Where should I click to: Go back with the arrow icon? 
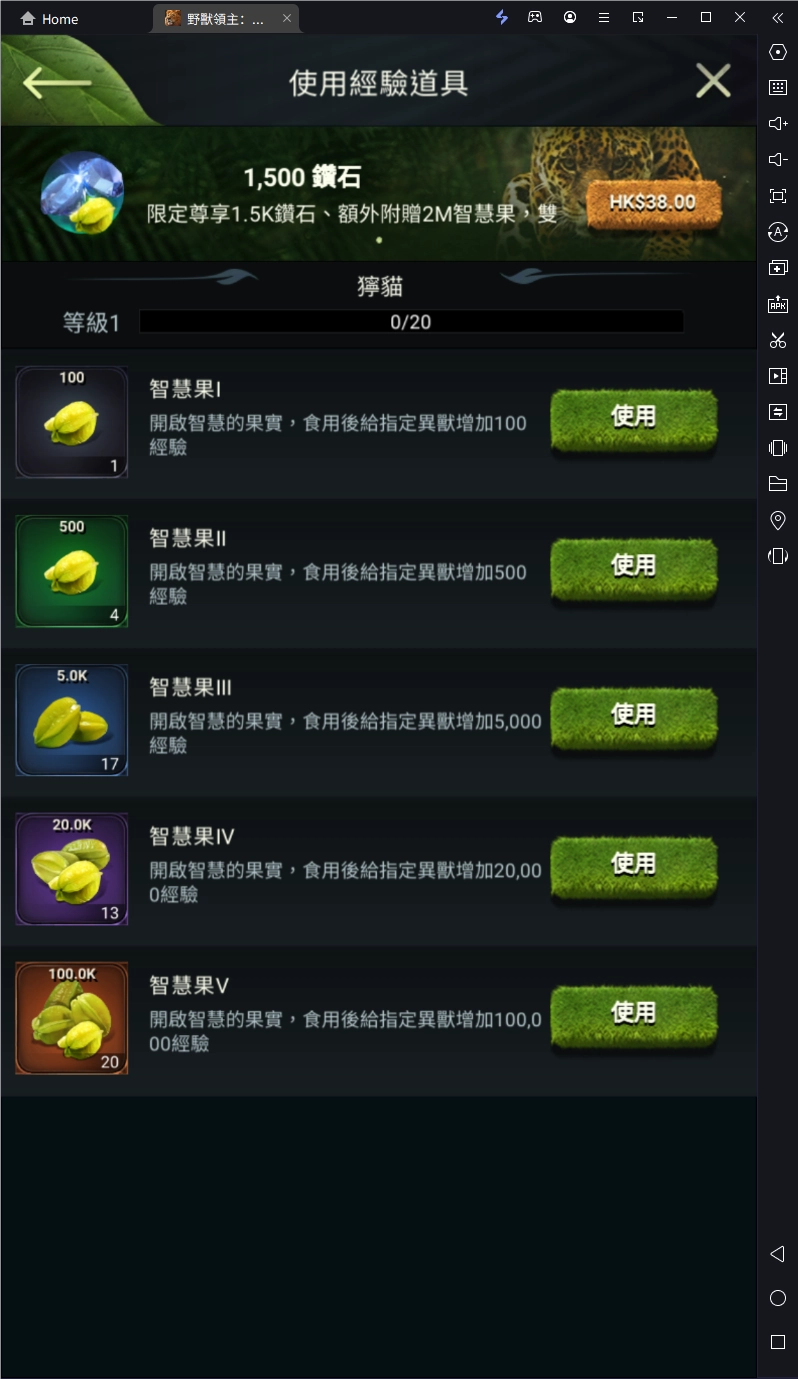[x=56, y=83]
